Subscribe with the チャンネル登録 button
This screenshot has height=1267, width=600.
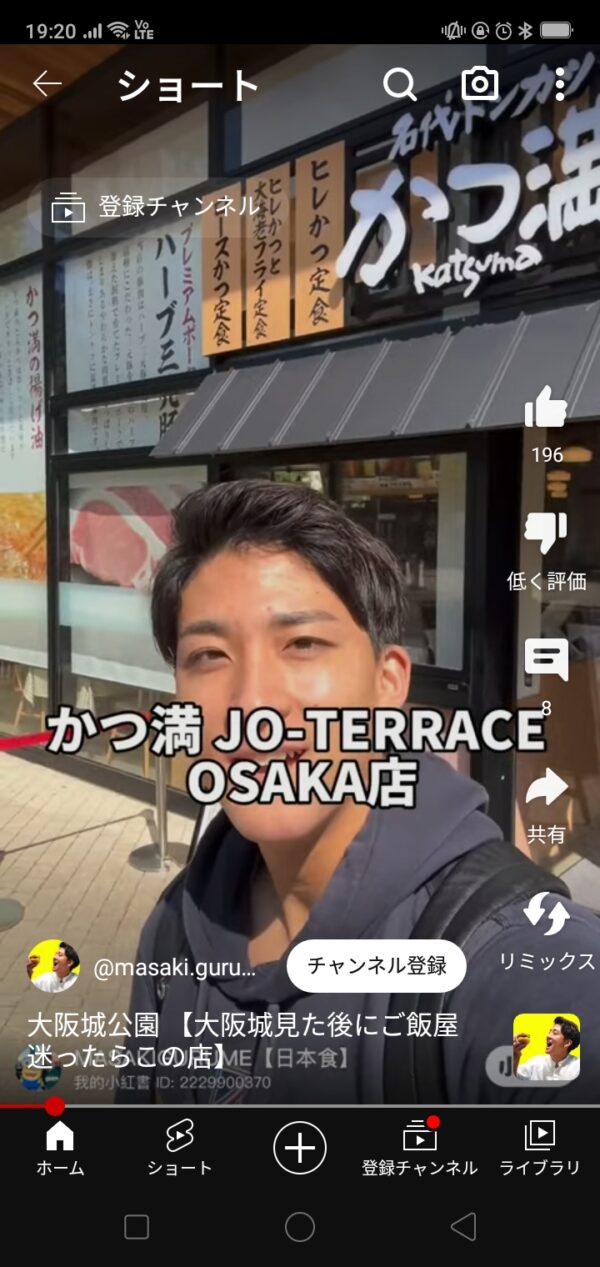tap(376, 966)
